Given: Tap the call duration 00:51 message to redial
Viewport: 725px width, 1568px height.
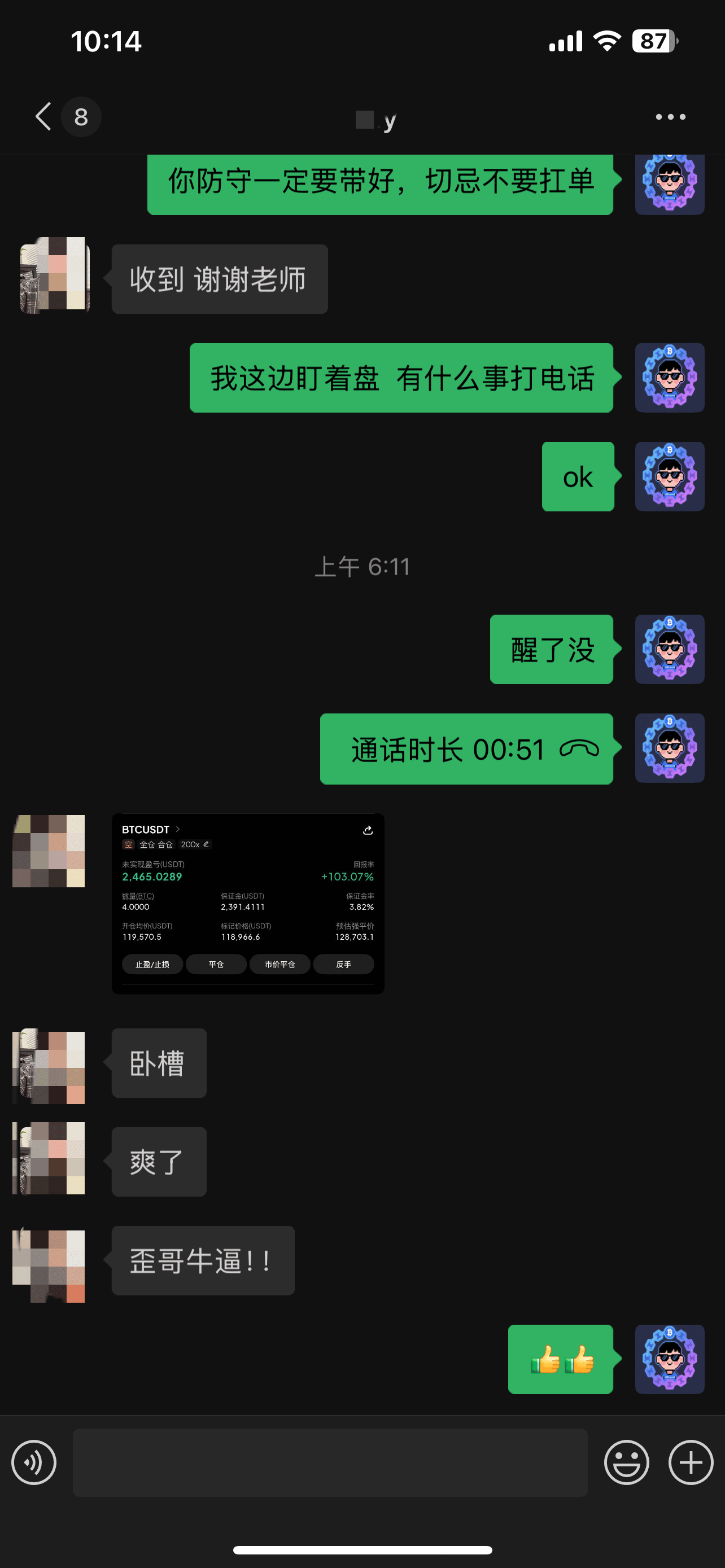Looking at the screenshot, I should [x=466, y=748].
